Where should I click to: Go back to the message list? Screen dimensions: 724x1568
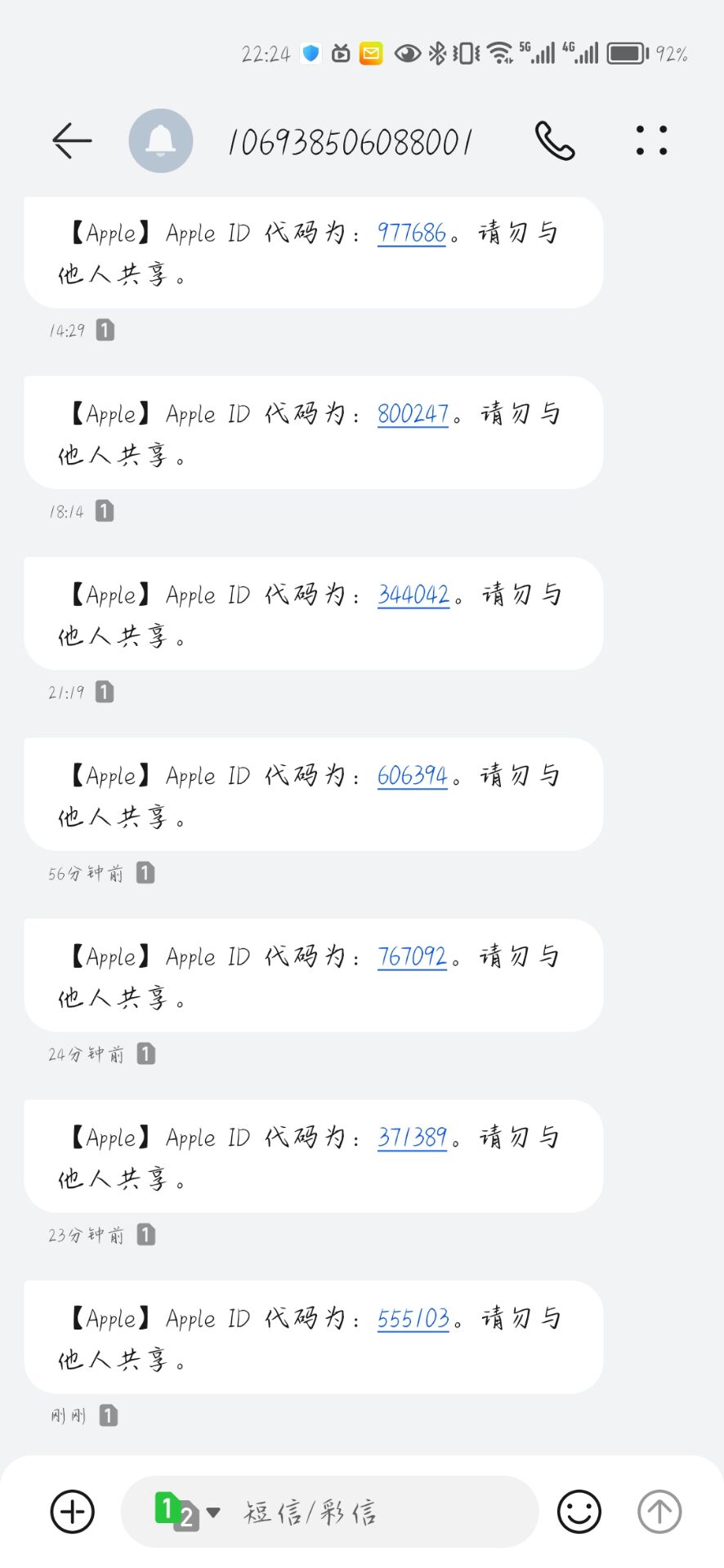click(72, 140)
